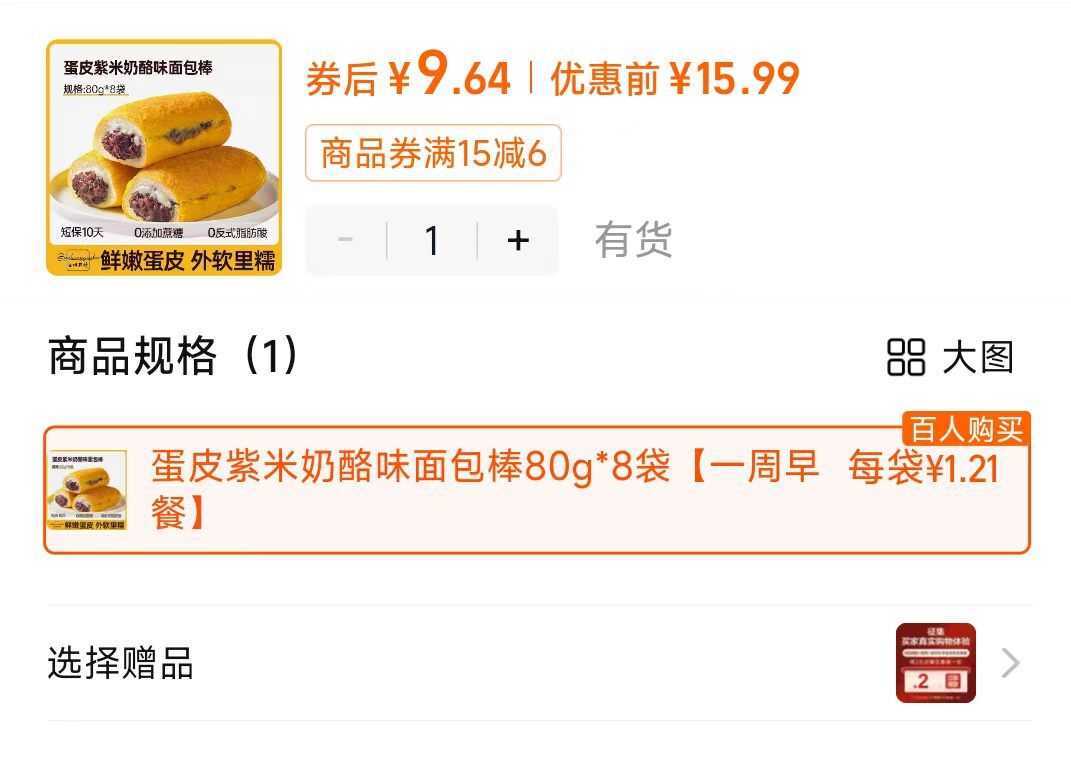Switch spec view to 大图

(951, 357)
